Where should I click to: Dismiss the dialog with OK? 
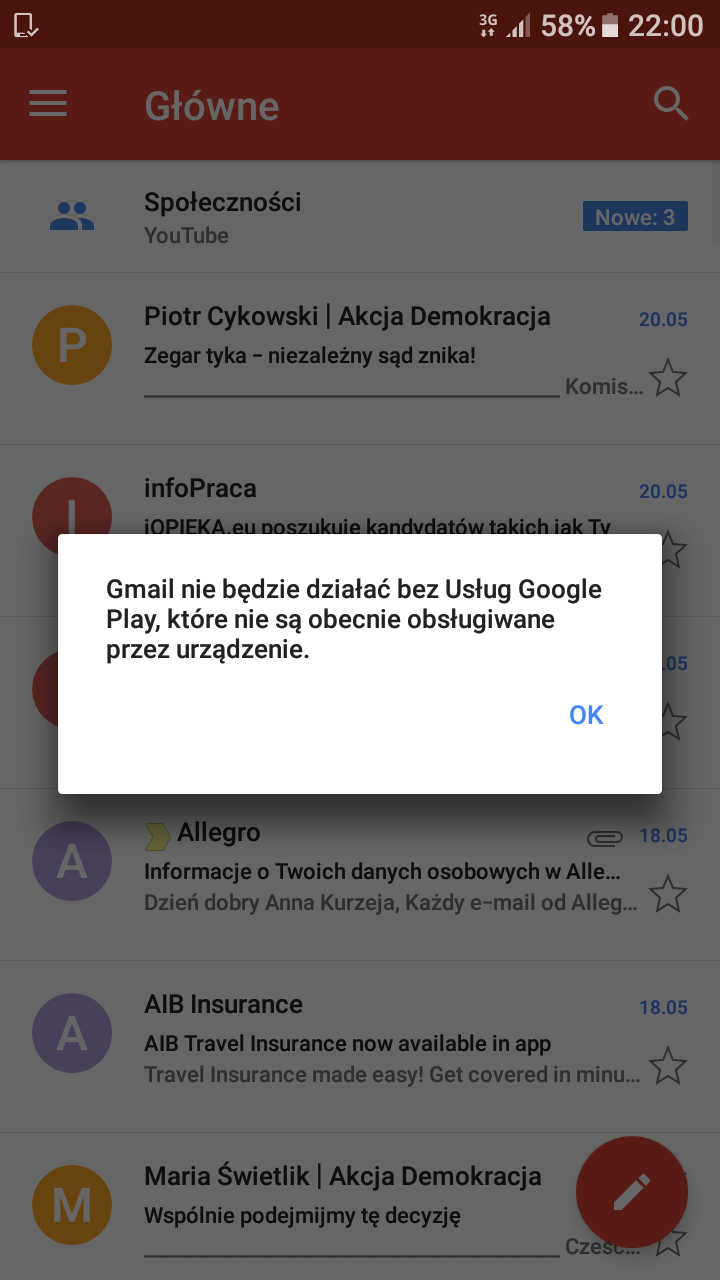click(586, 715)
